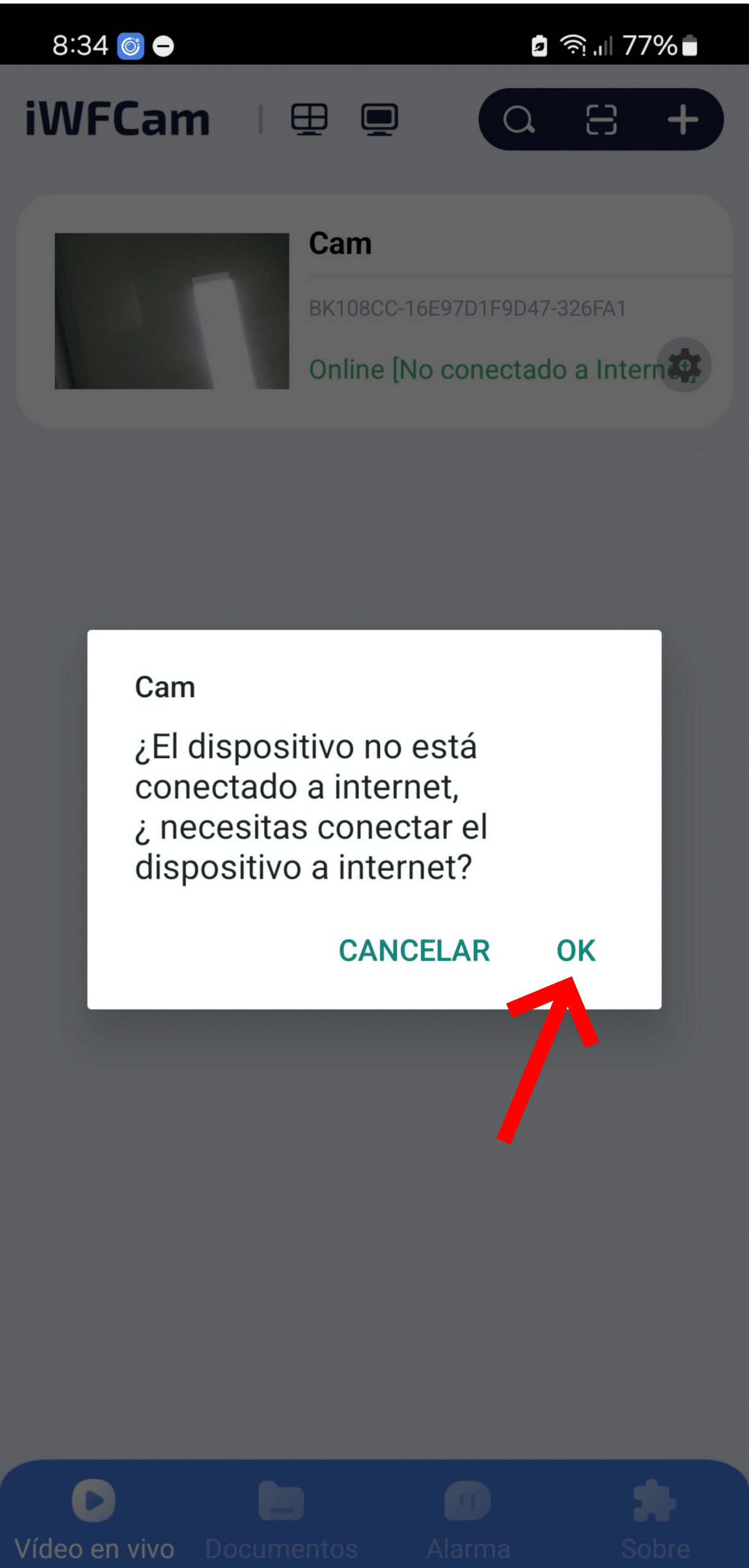Tap the plus icon to add a device

coord(682,119)
